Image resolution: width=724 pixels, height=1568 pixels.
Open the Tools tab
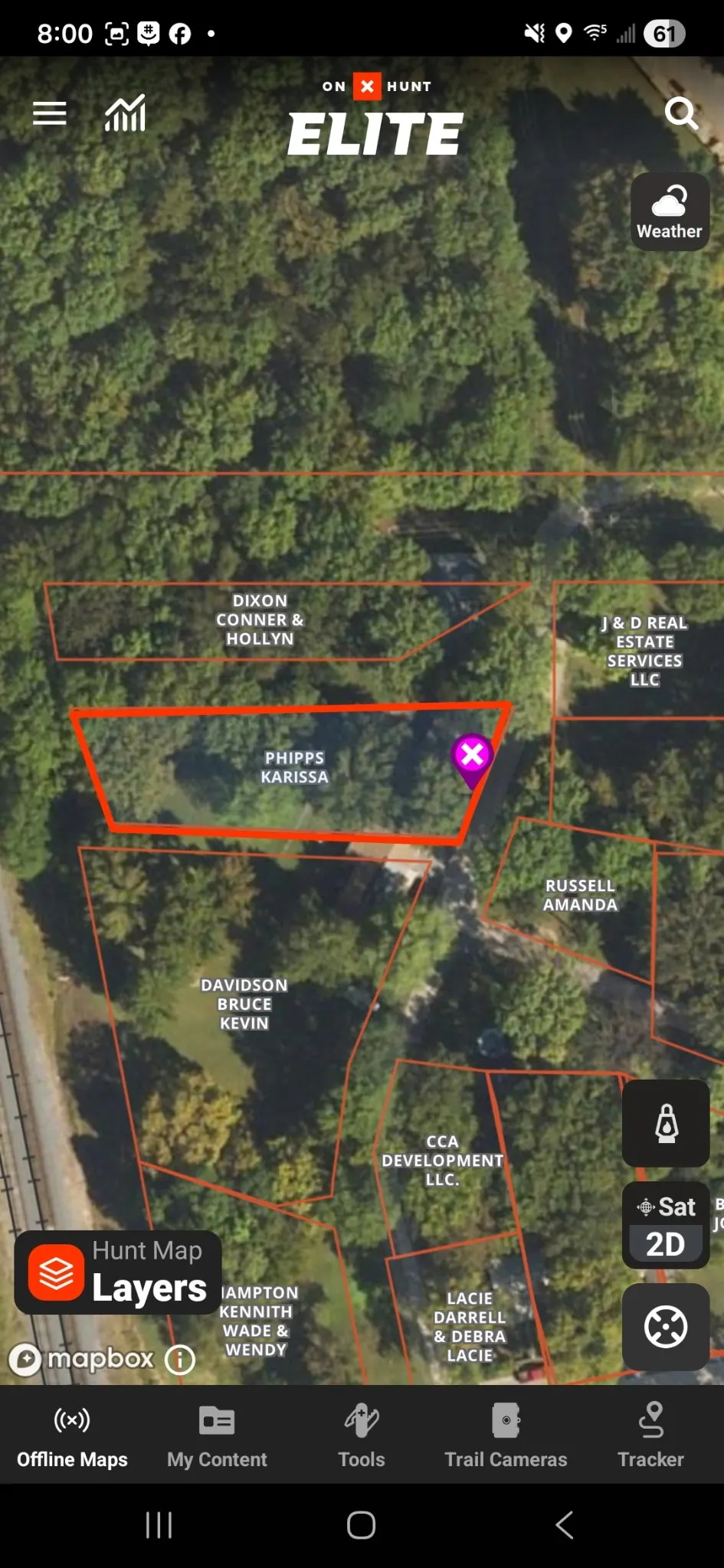click(362, 1436)
